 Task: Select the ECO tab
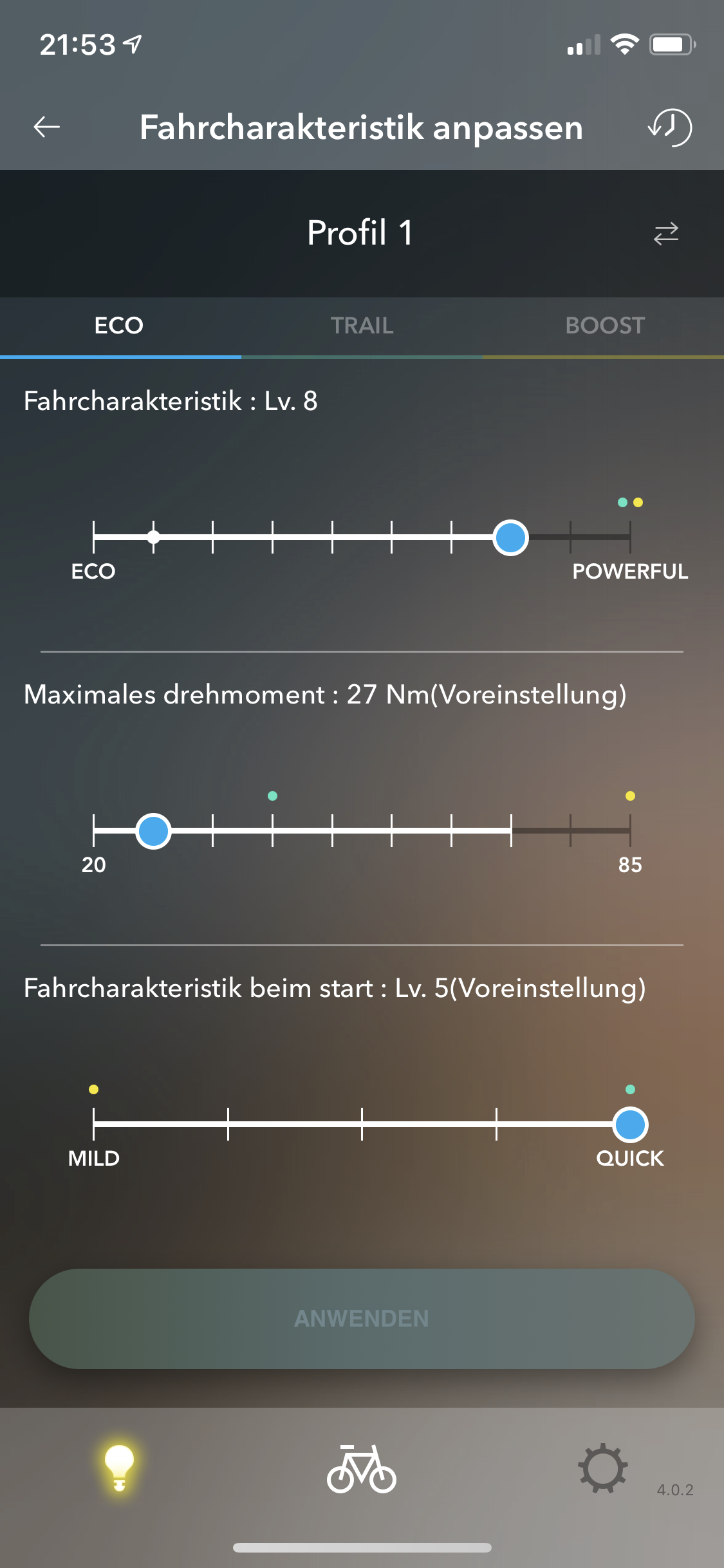click(x=120, y=326)
